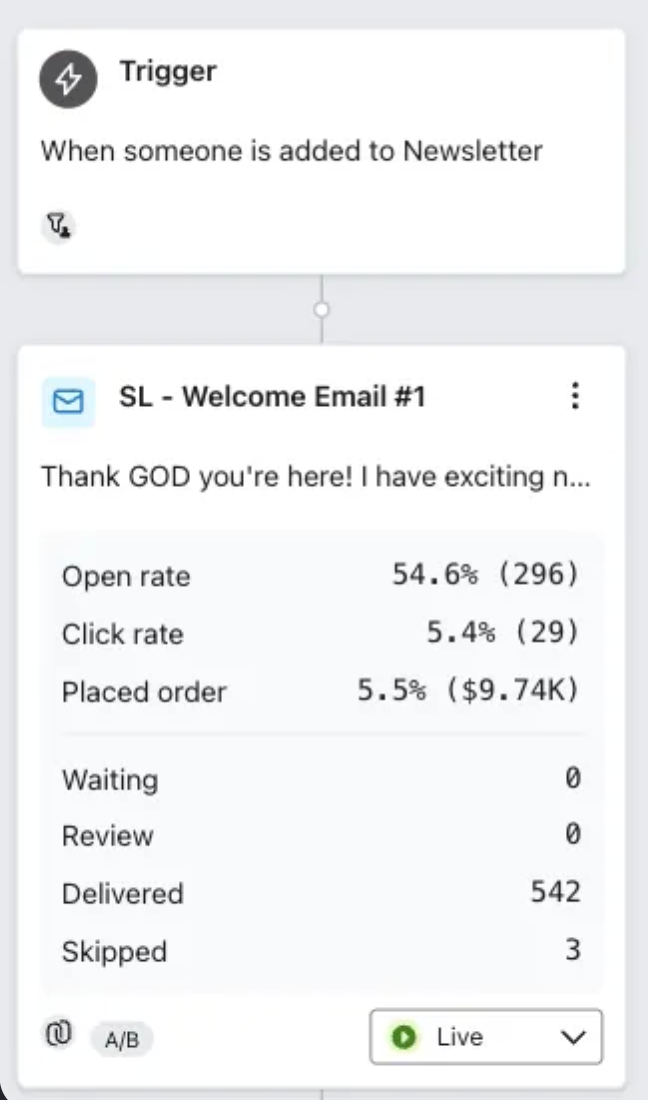Expand the Live status dropdown
The height and width of the screenshot is (1100, 648).
(x=486, y=1037)
